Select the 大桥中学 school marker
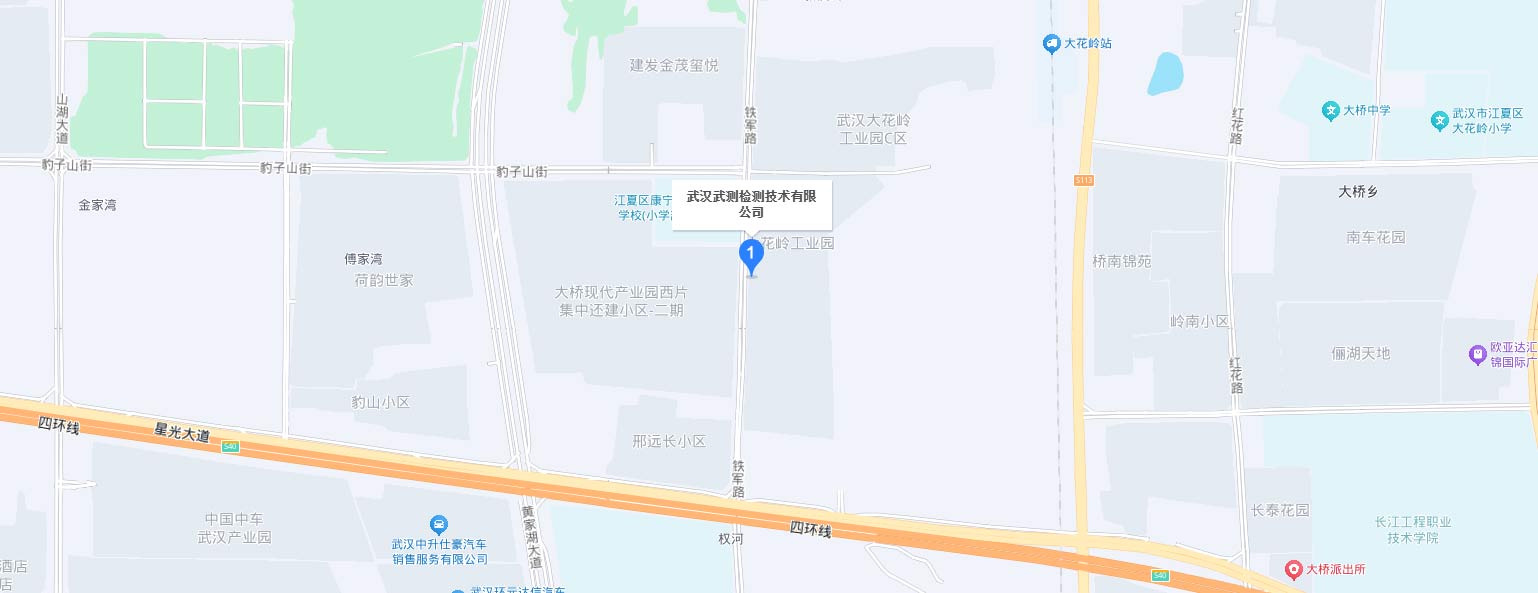 click(1331, 111)
